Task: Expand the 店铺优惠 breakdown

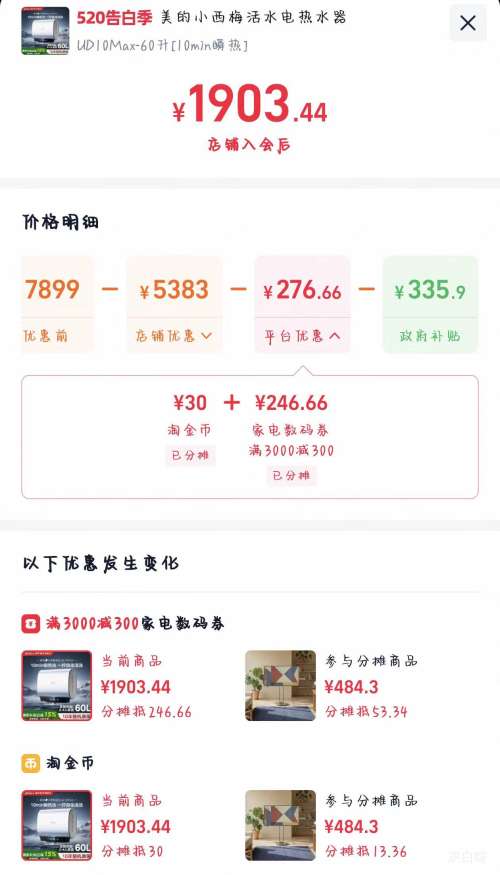Action: click(174, 336)
